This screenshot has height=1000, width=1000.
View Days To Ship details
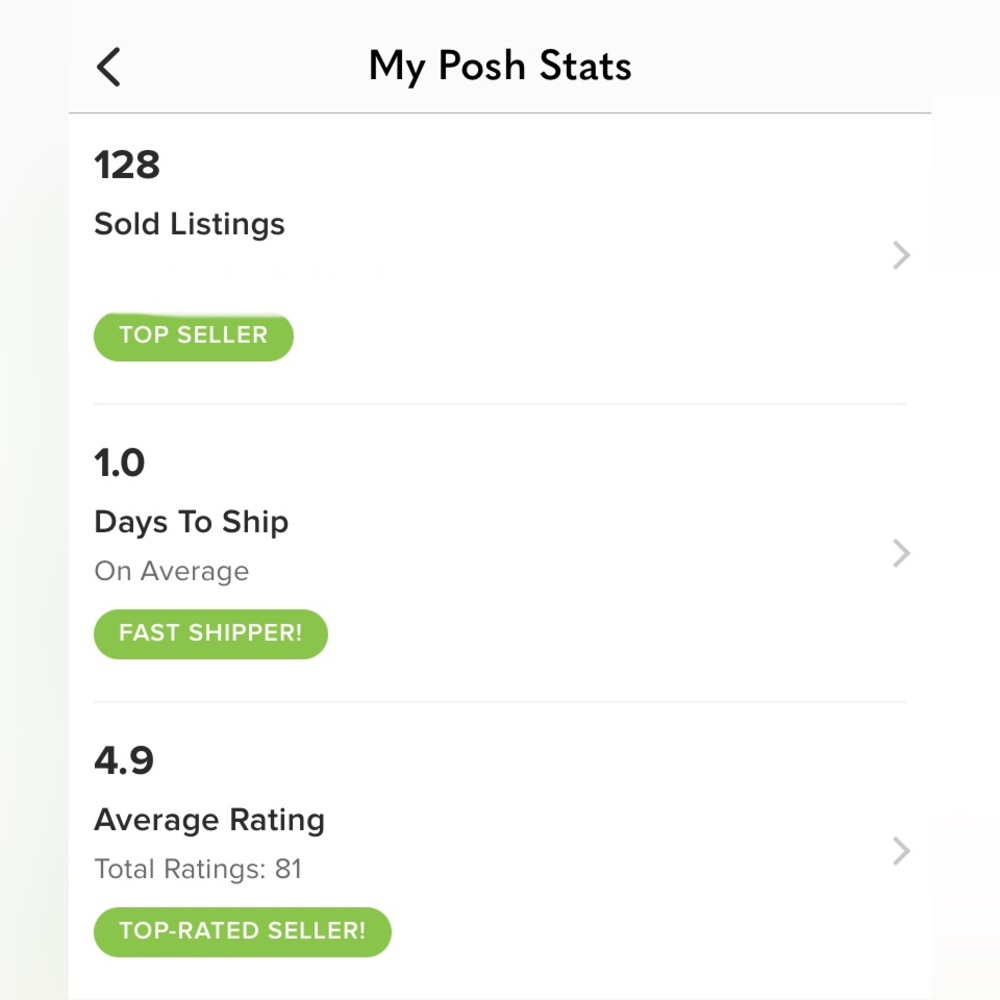(x=900, y=553)
